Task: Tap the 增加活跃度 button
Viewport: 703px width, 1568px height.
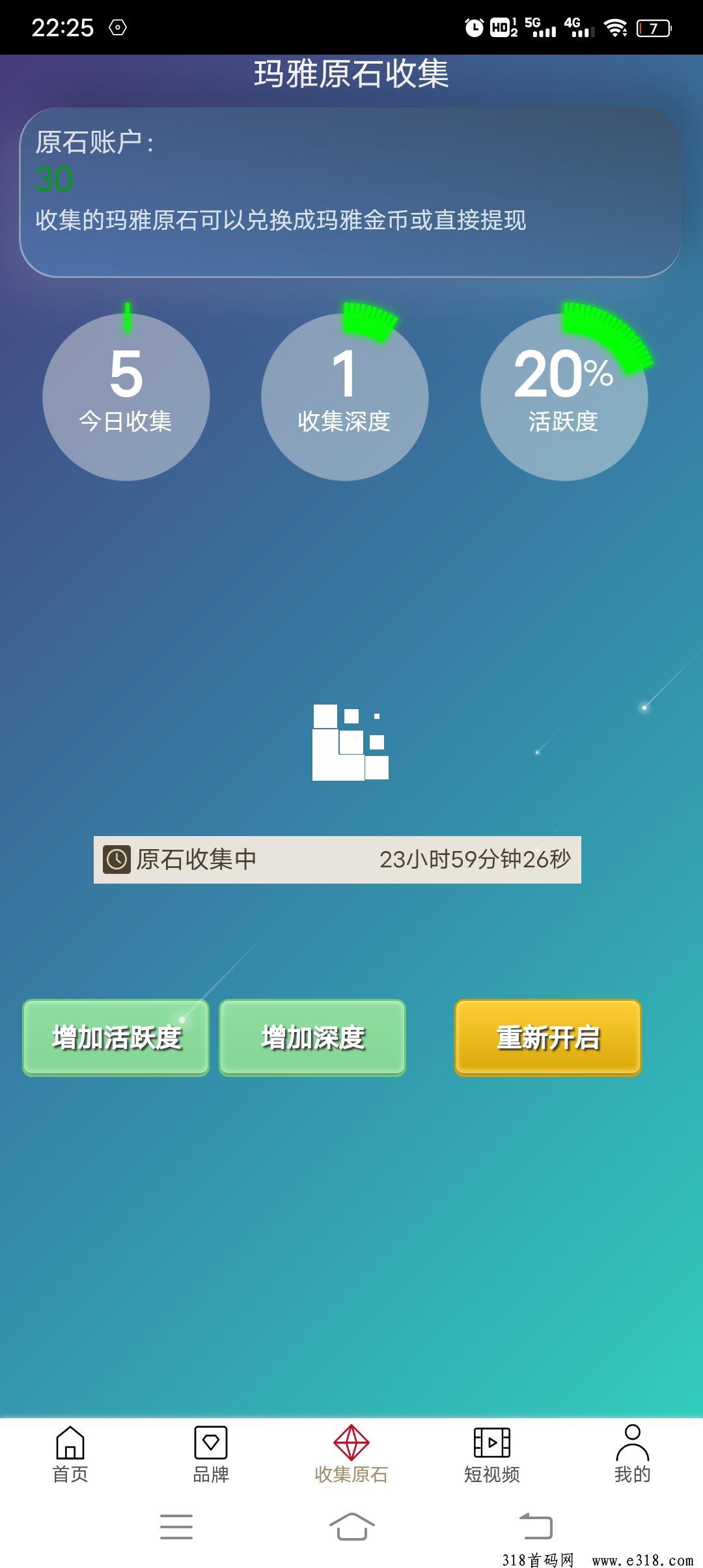Action: coord(116,1037)
